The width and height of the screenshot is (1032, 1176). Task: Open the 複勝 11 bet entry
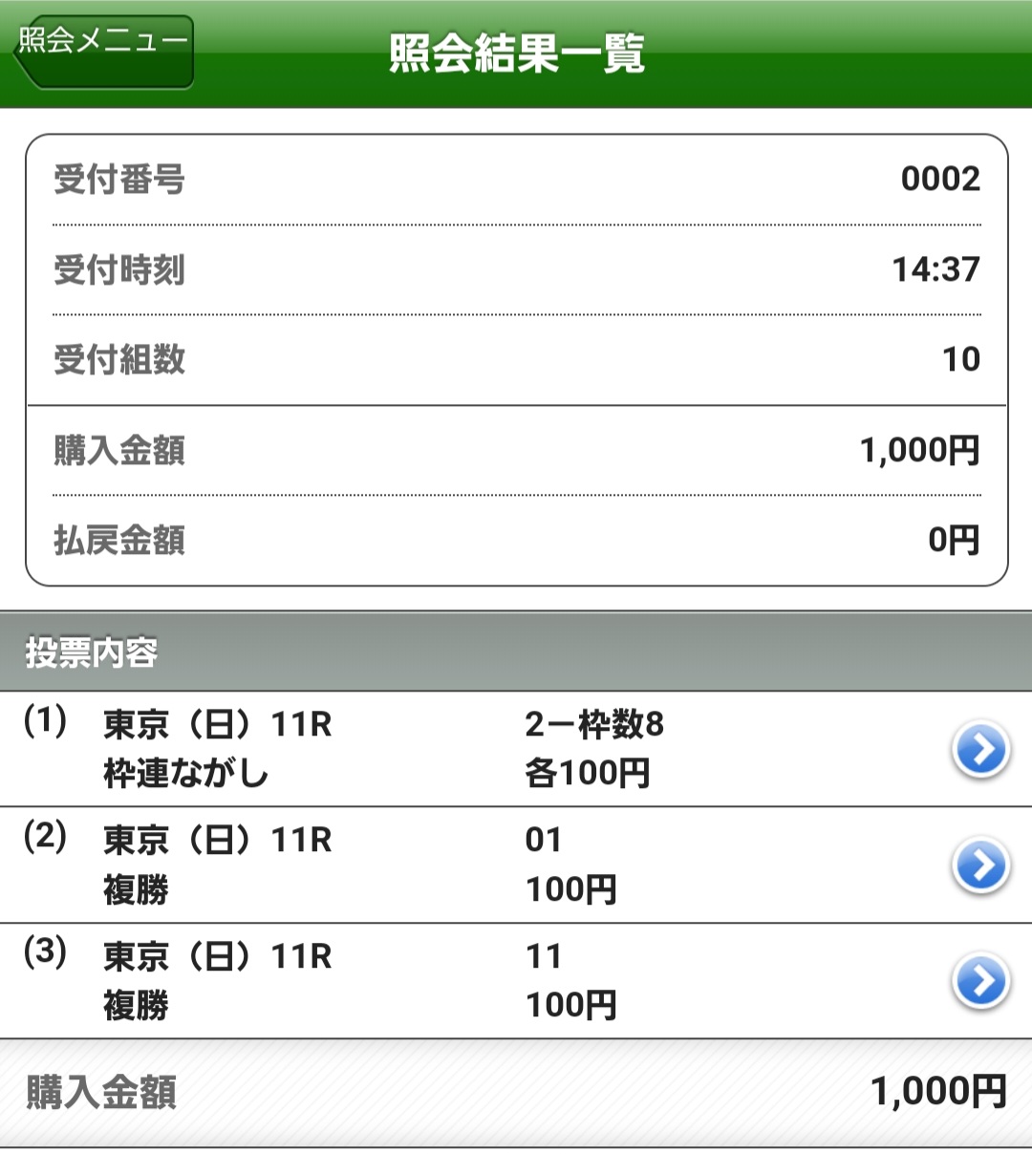click(980, 981)
